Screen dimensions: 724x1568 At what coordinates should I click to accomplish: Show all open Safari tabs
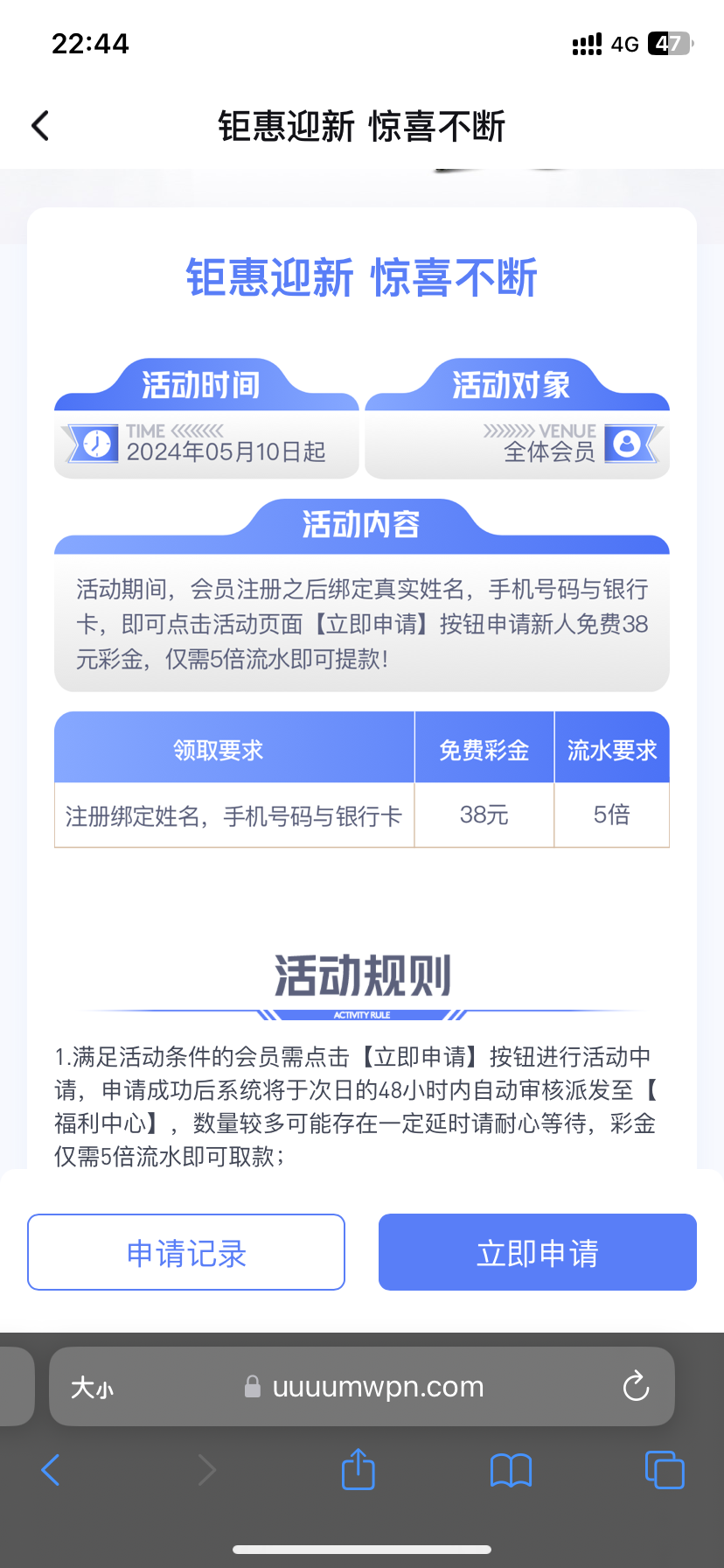coord(664,1470)
